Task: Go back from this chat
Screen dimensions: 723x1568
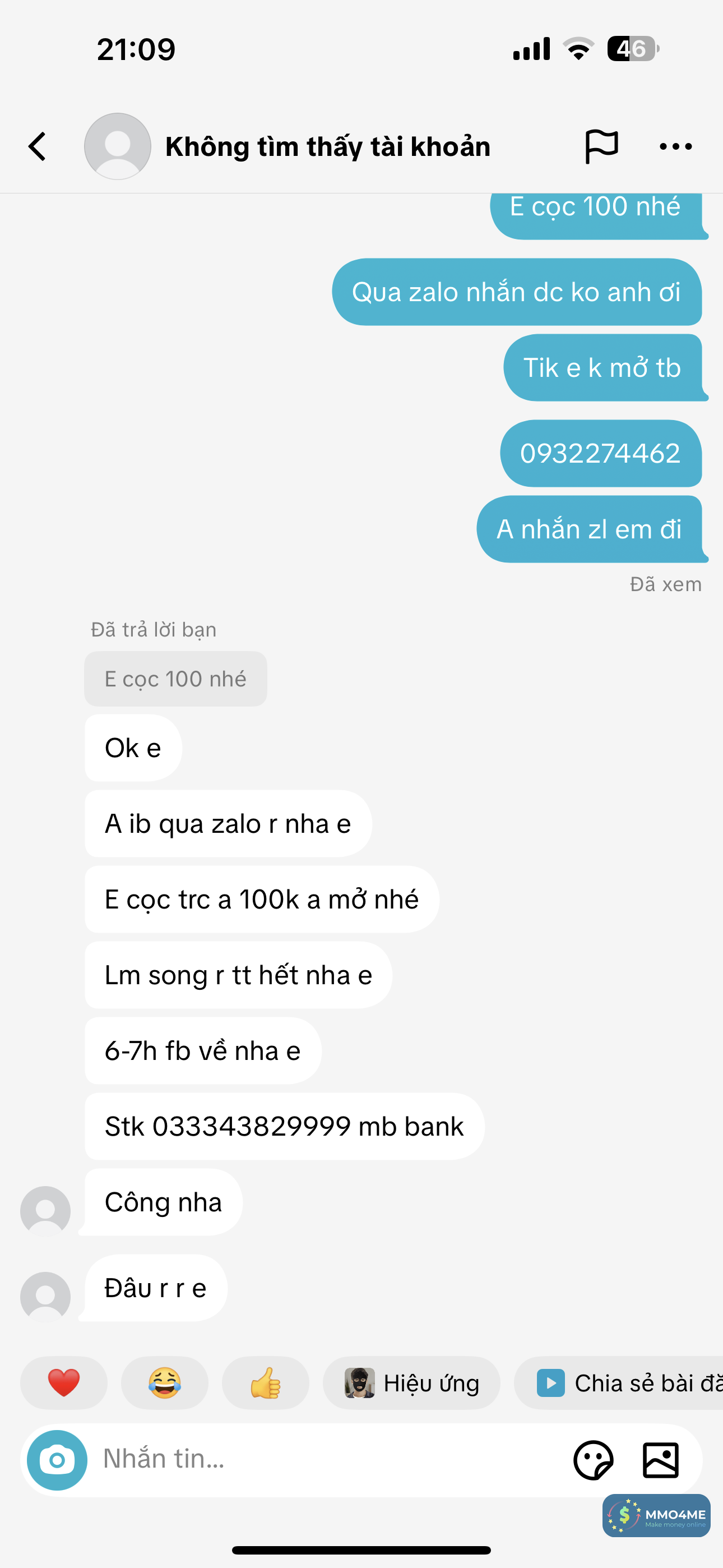Action: (x=38, y=147)
